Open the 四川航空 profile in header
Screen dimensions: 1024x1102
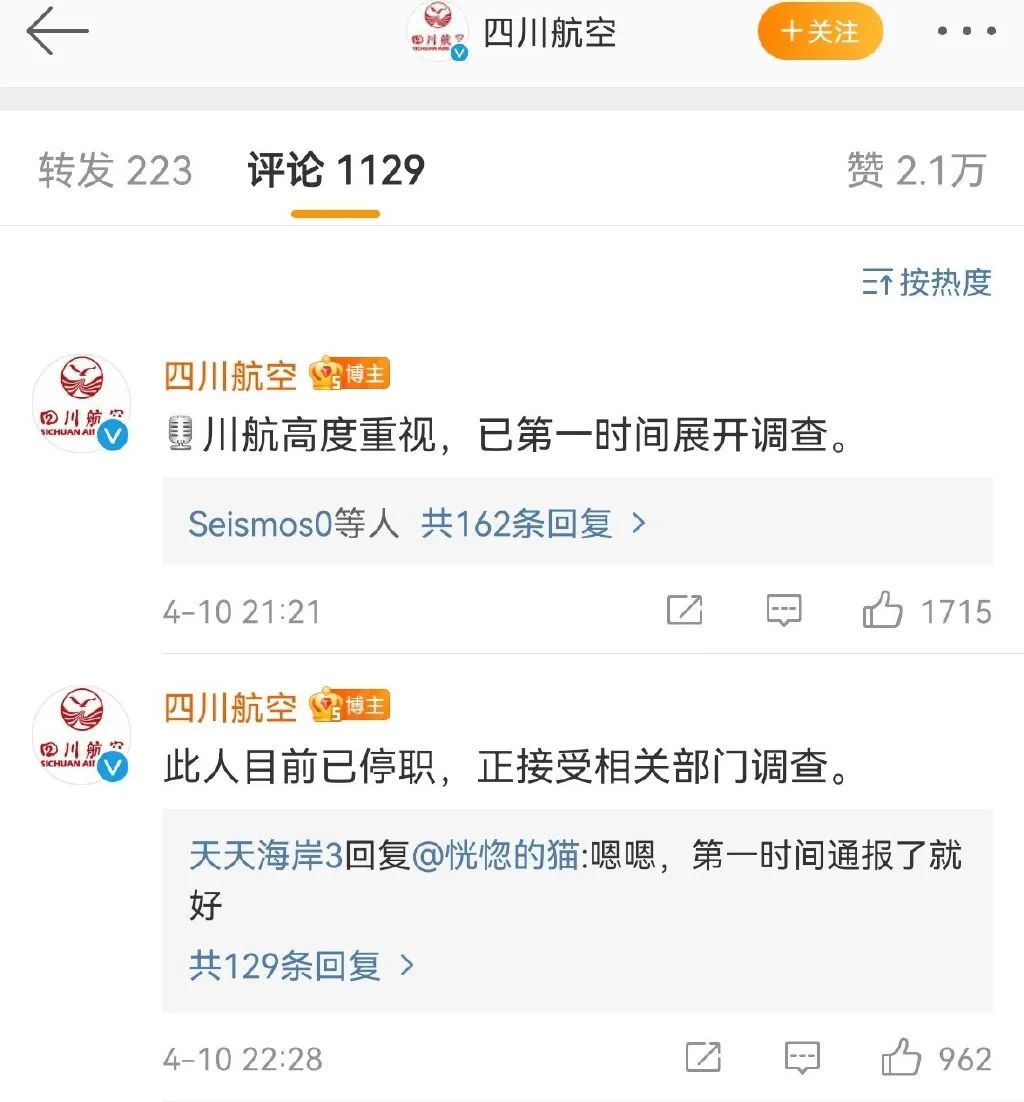point(548,32)
